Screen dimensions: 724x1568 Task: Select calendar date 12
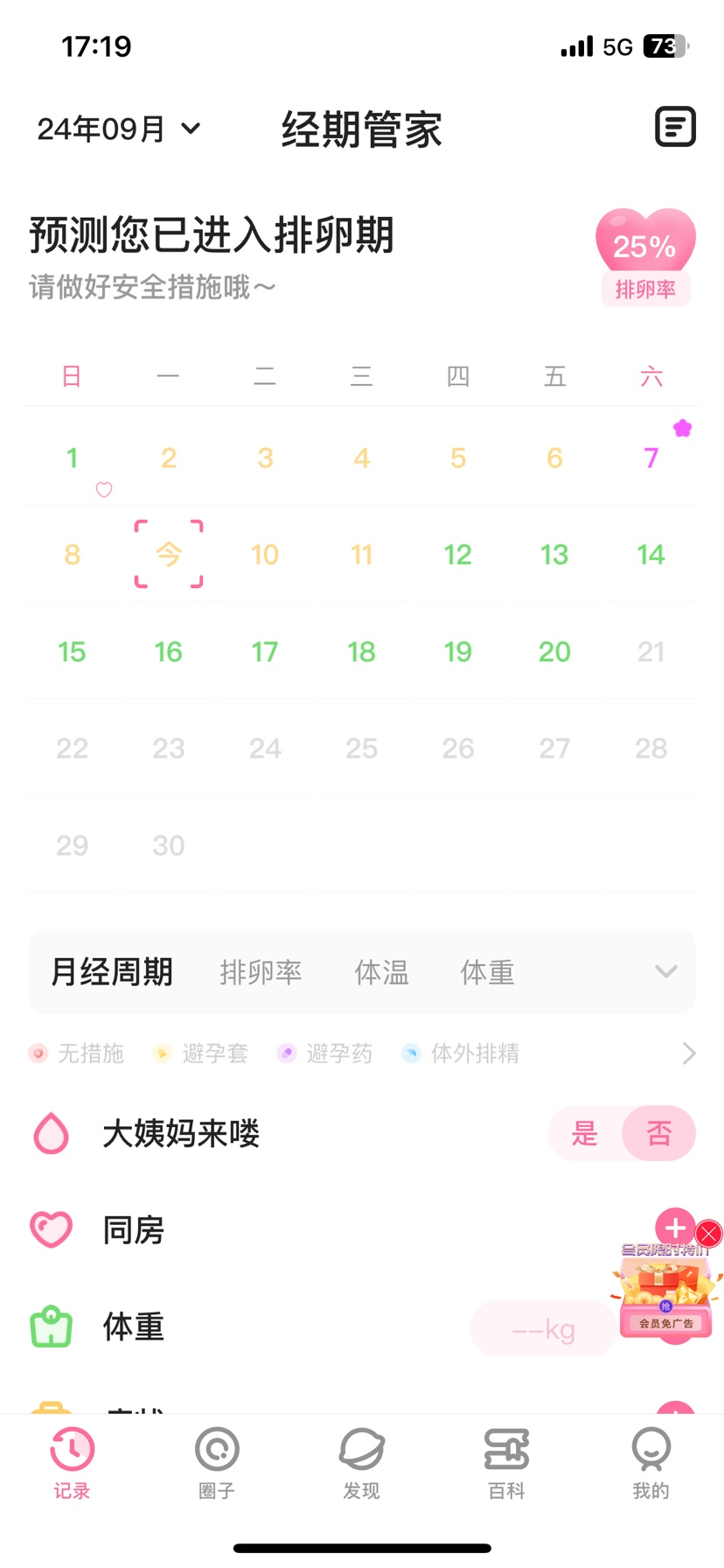pyautogui.click(x=457, y=555)
